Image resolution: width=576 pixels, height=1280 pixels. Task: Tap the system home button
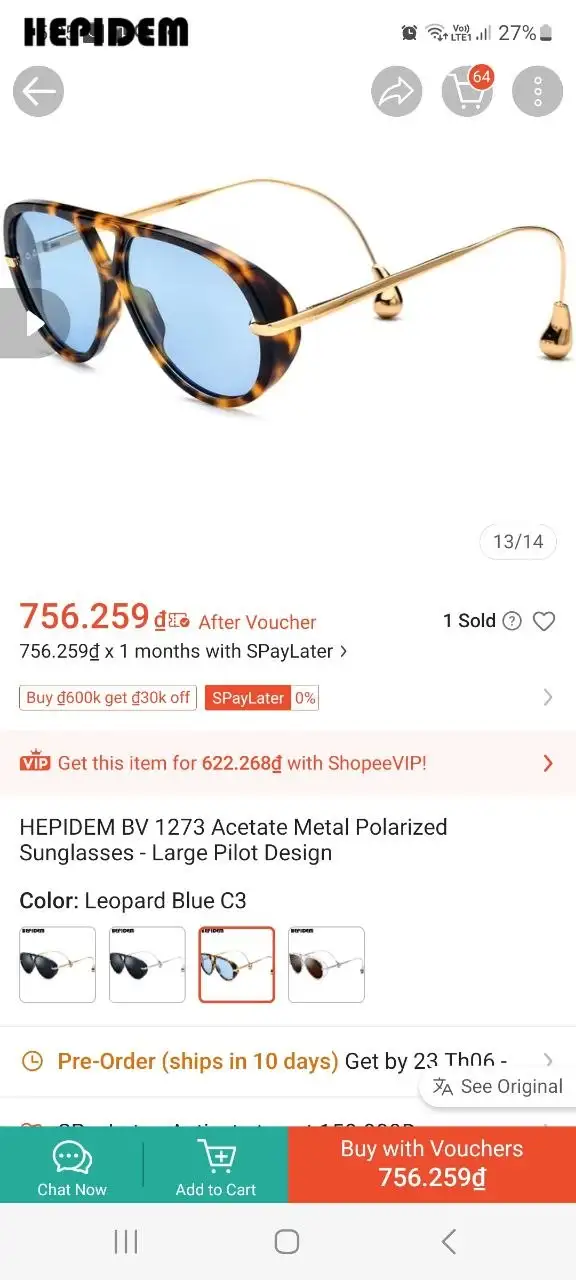click(287, 1242)
